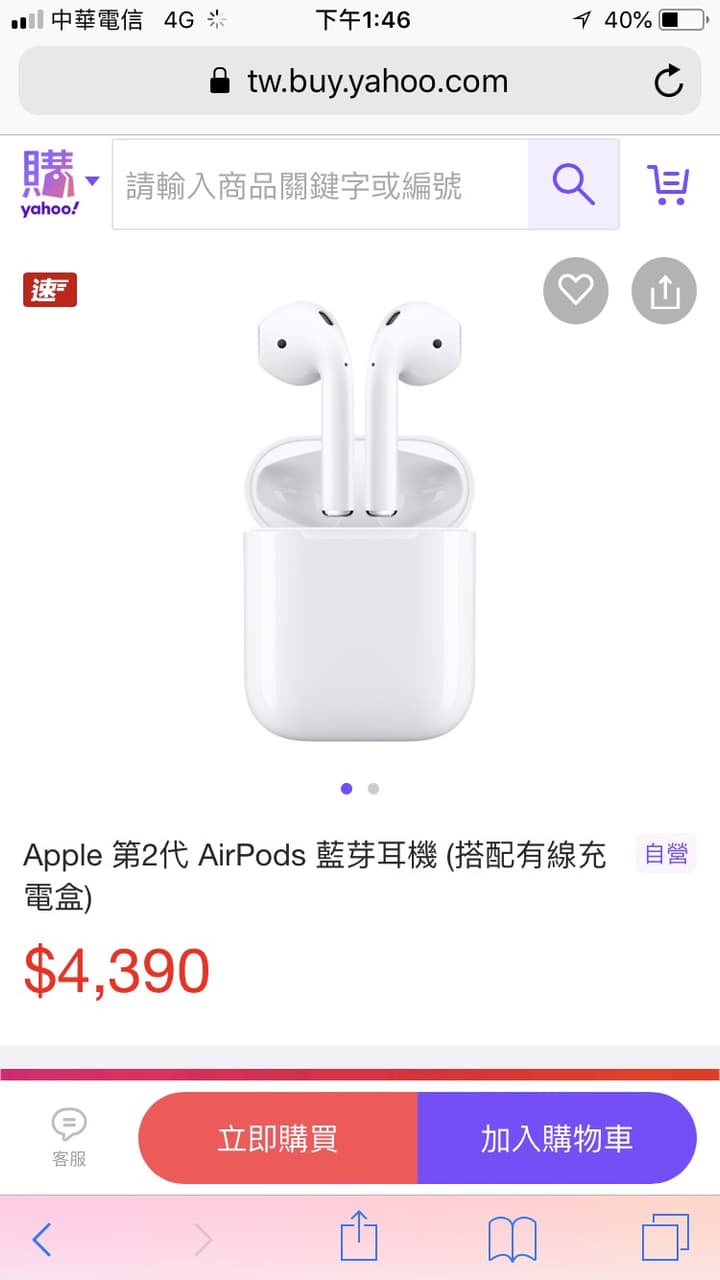Tap the 速 express delivery badge
This screenshot has height=1280, width=720.
(49, 290)
